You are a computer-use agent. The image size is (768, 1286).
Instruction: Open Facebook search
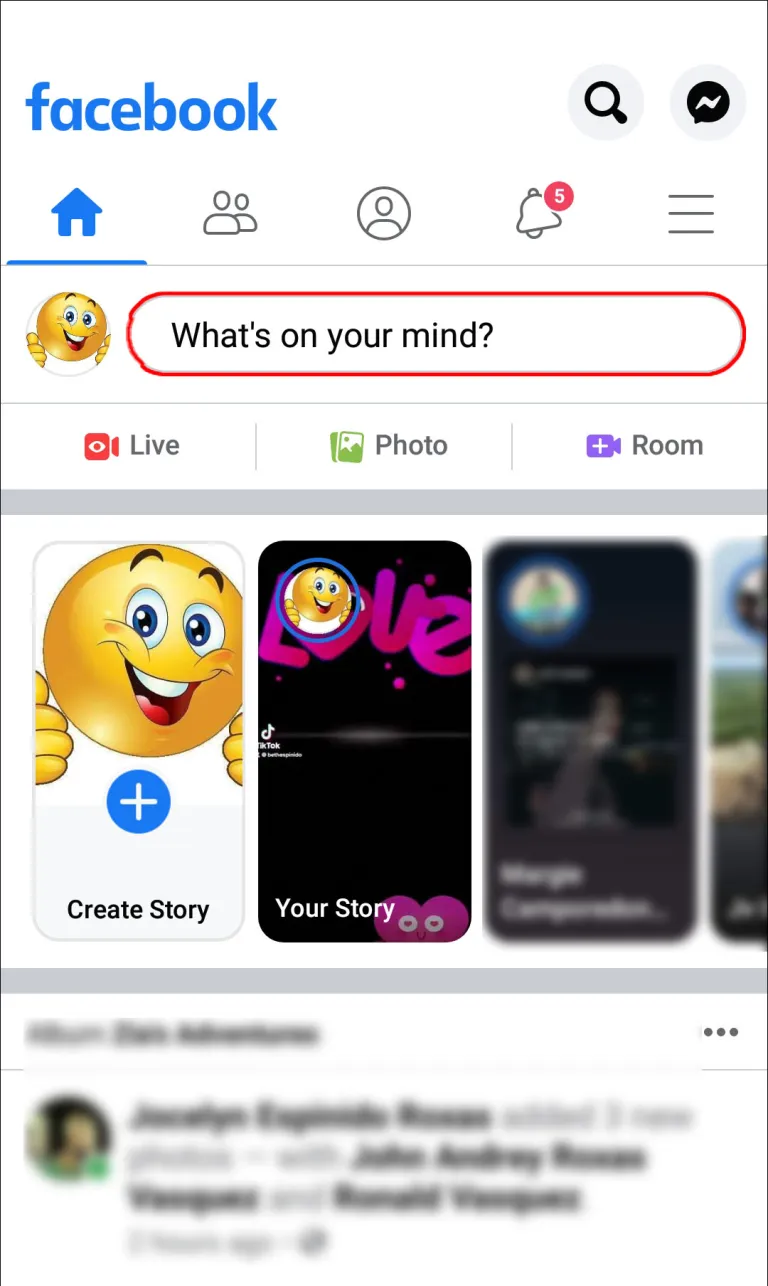(606, 102)
